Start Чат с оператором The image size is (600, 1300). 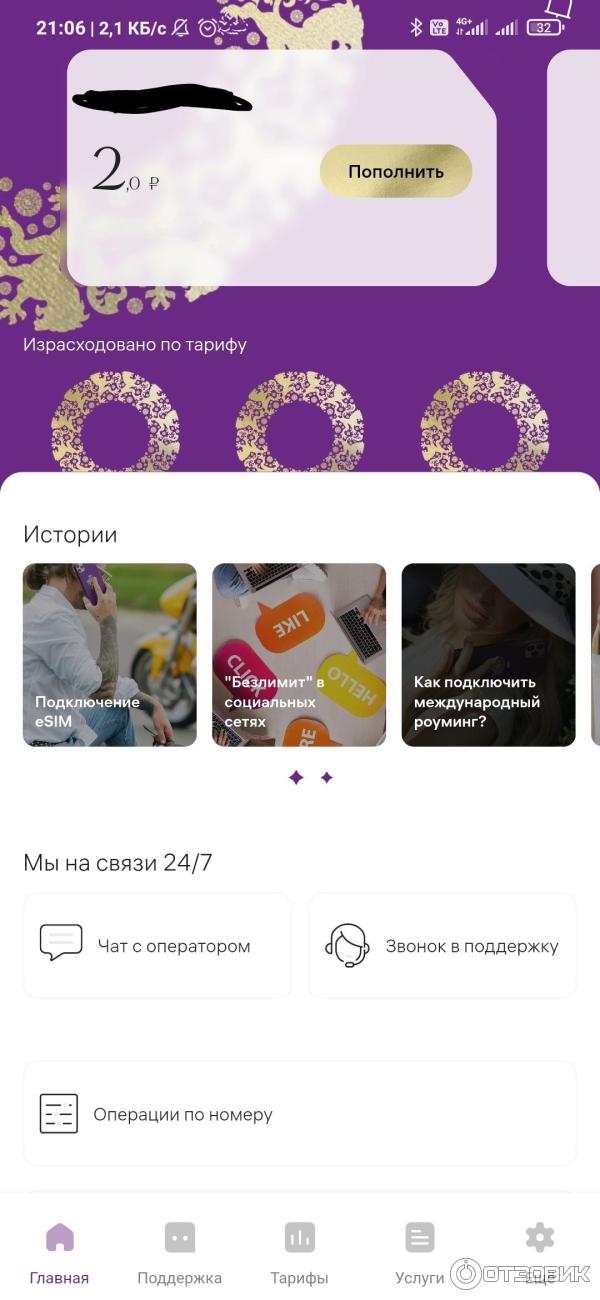[158, 946]
